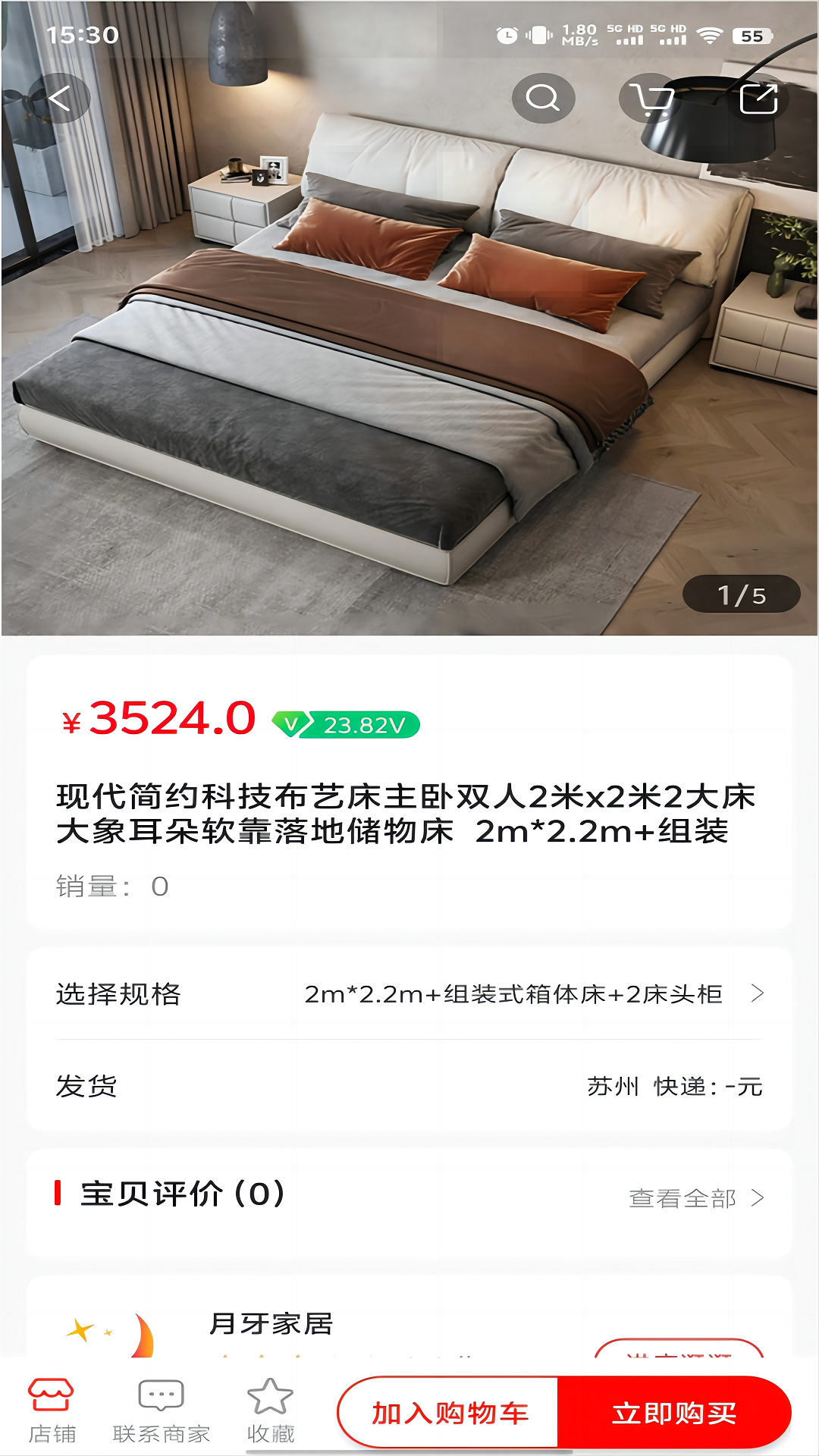Expand the 发货 shipping details row
Image resolution: width=819 pixels, height=1456 pixels.
(x=409, y=1084)
